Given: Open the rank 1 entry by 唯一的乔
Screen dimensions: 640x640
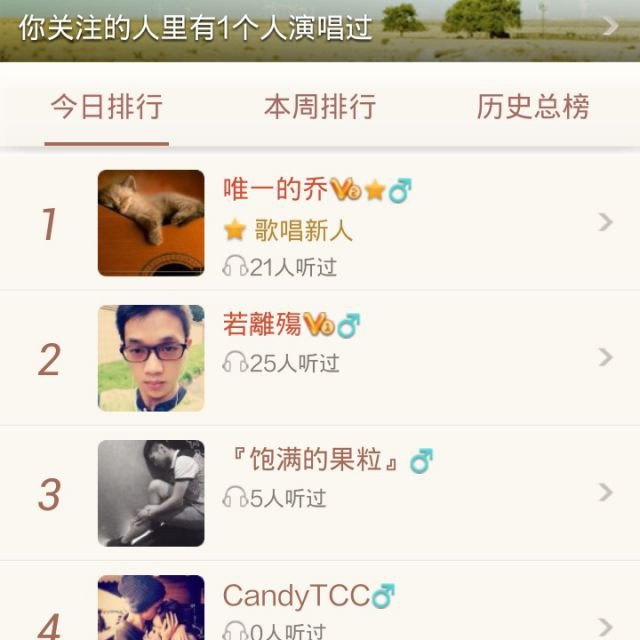Looking at the screenshot, I should (400, 223).
